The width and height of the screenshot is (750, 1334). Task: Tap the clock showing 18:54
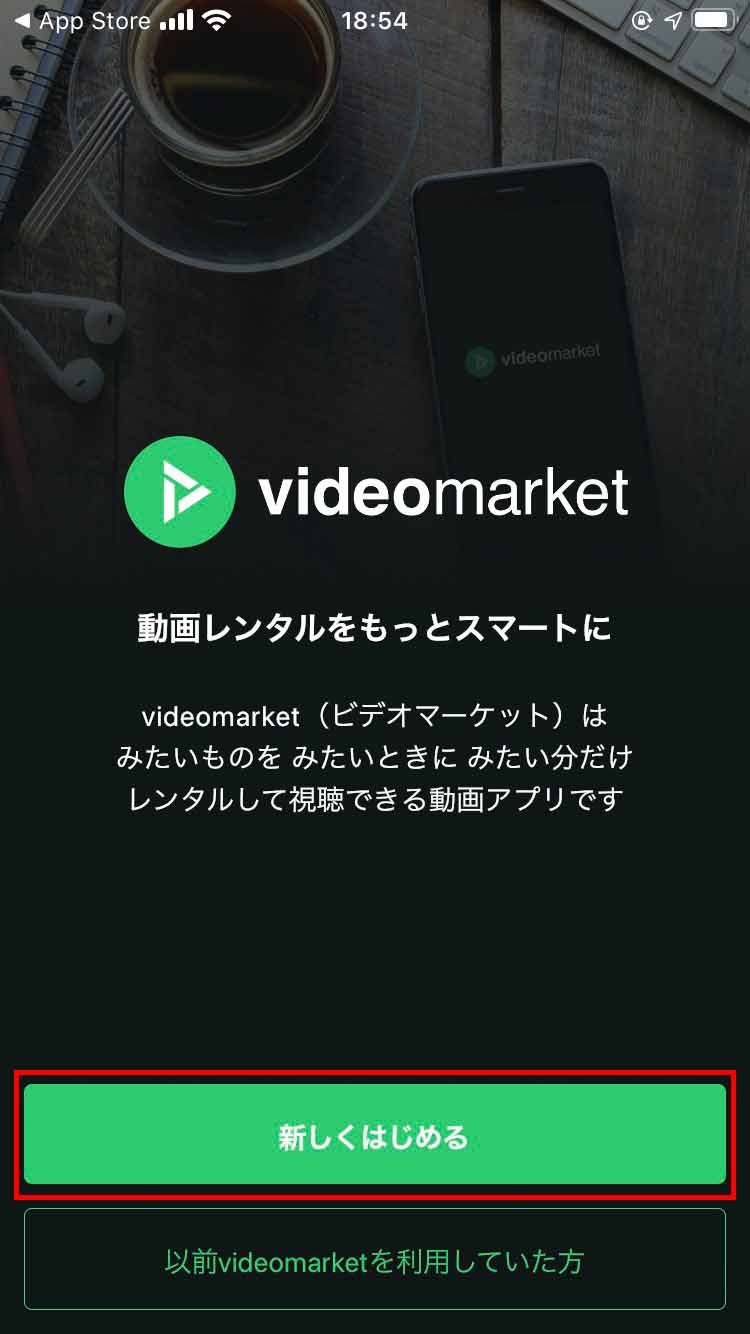374,18
